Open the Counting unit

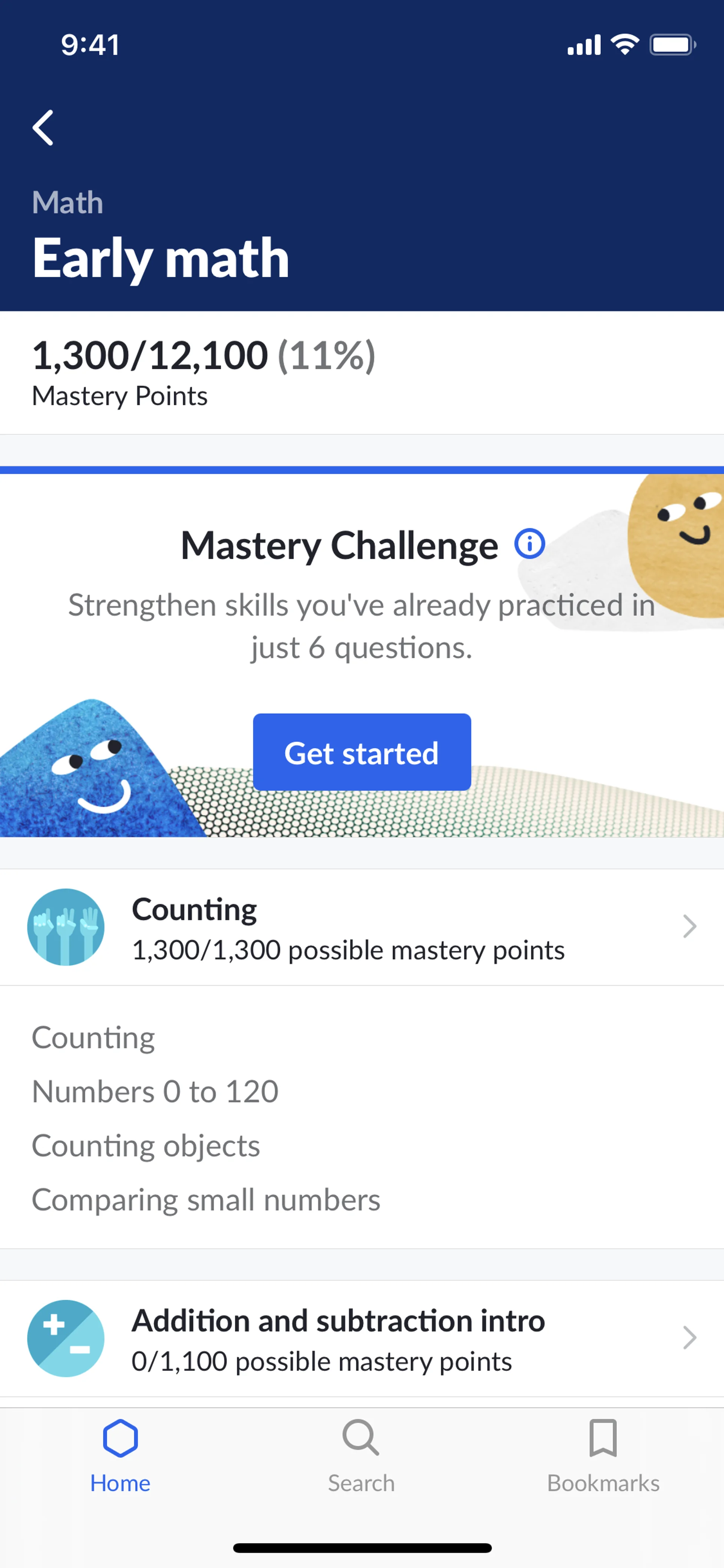point(361,927)
